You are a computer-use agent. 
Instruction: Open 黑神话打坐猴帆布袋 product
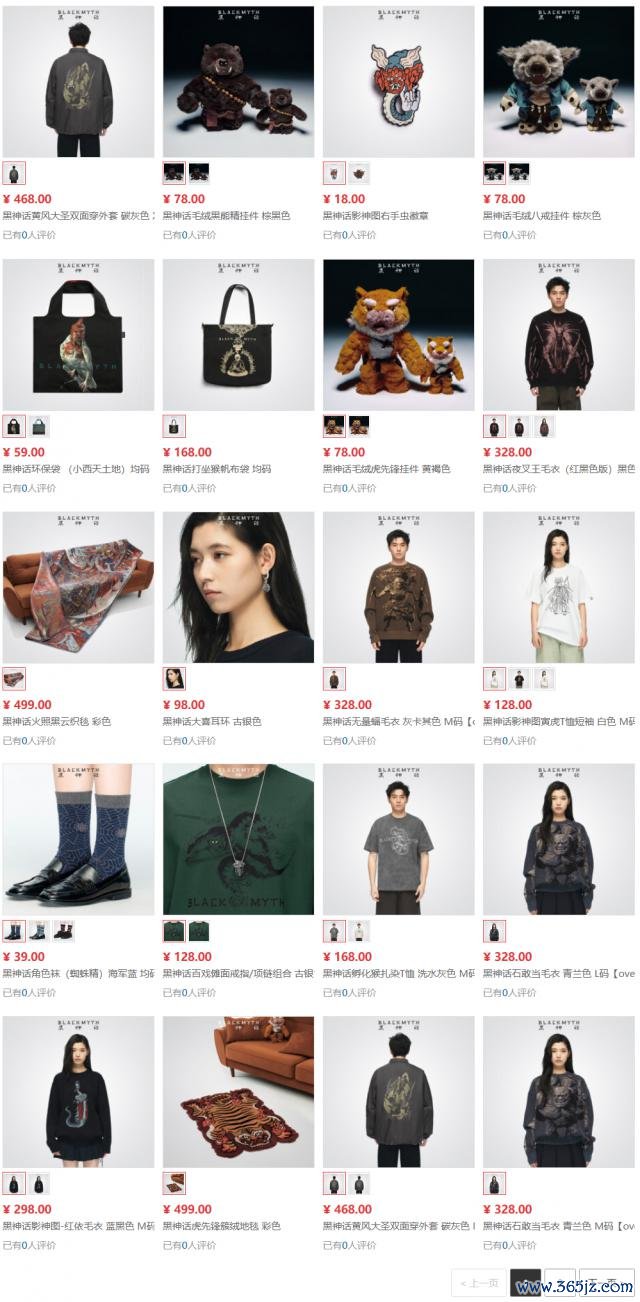pos(238,335)
